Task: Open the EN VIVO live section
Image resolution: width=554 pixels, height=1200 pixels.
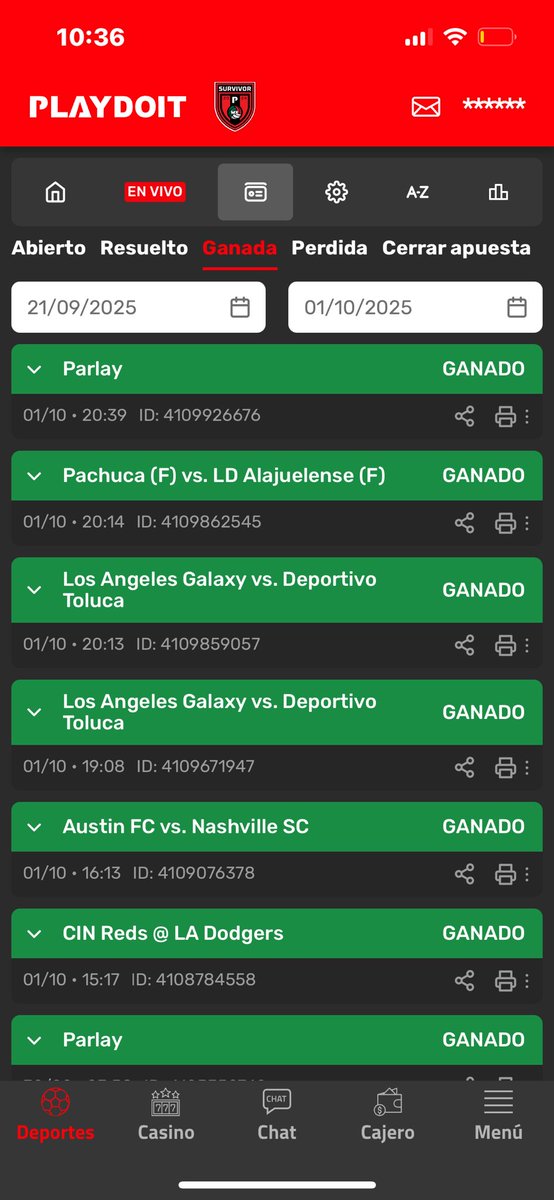Action: click(155, 192)
